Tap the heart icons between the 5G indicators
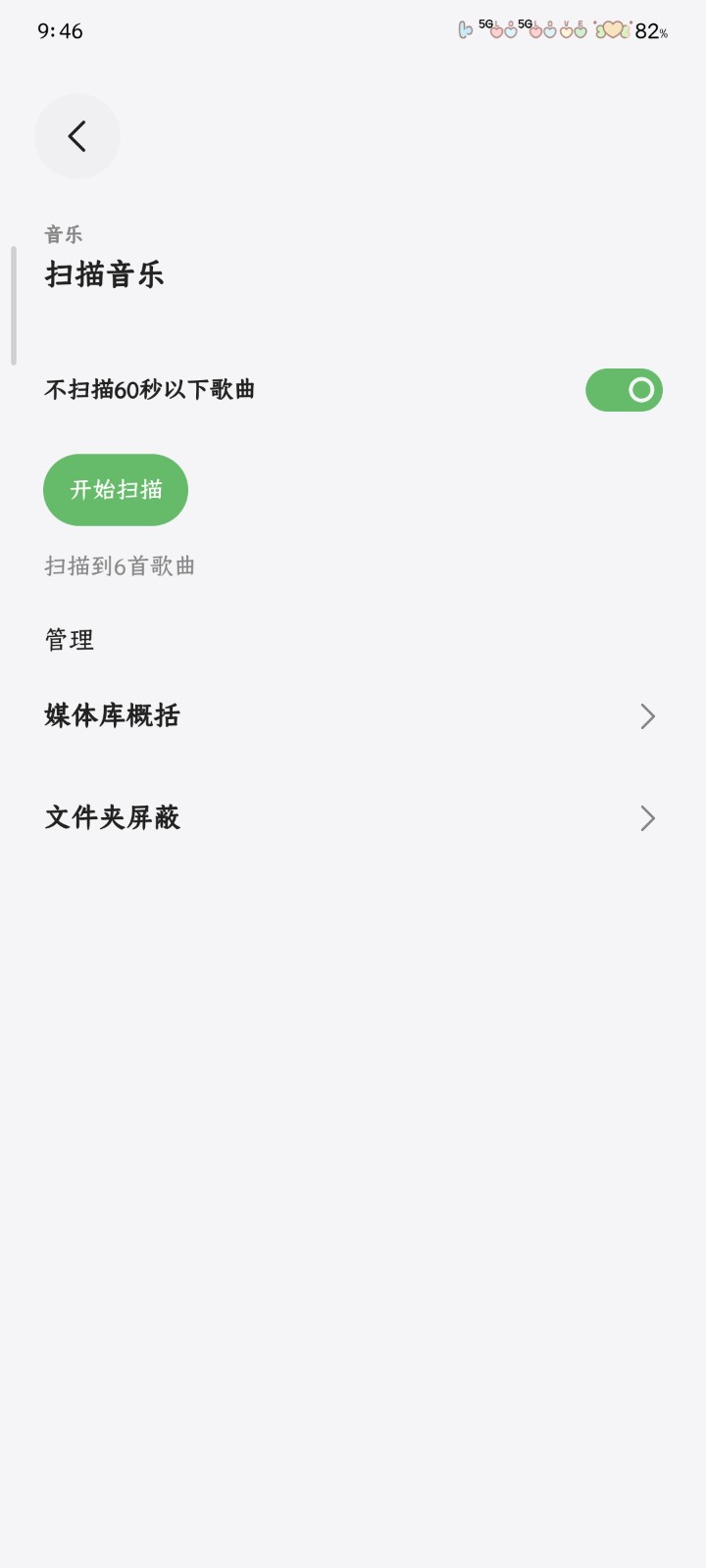The width and height of the screenshot is (706, 1568). pos(504,30)
